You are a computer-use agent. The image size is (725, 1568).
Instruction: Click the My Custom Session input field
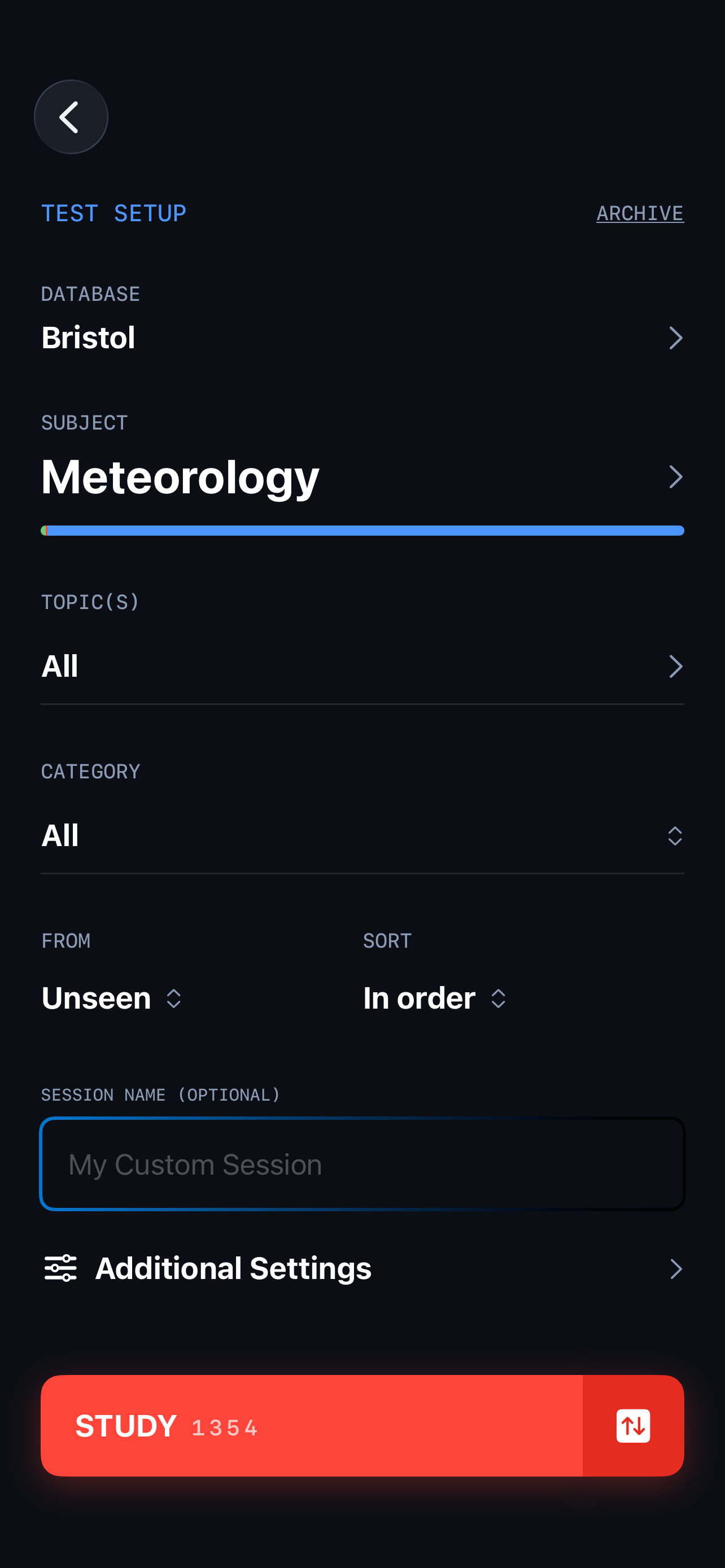[x=362, y=1164]
